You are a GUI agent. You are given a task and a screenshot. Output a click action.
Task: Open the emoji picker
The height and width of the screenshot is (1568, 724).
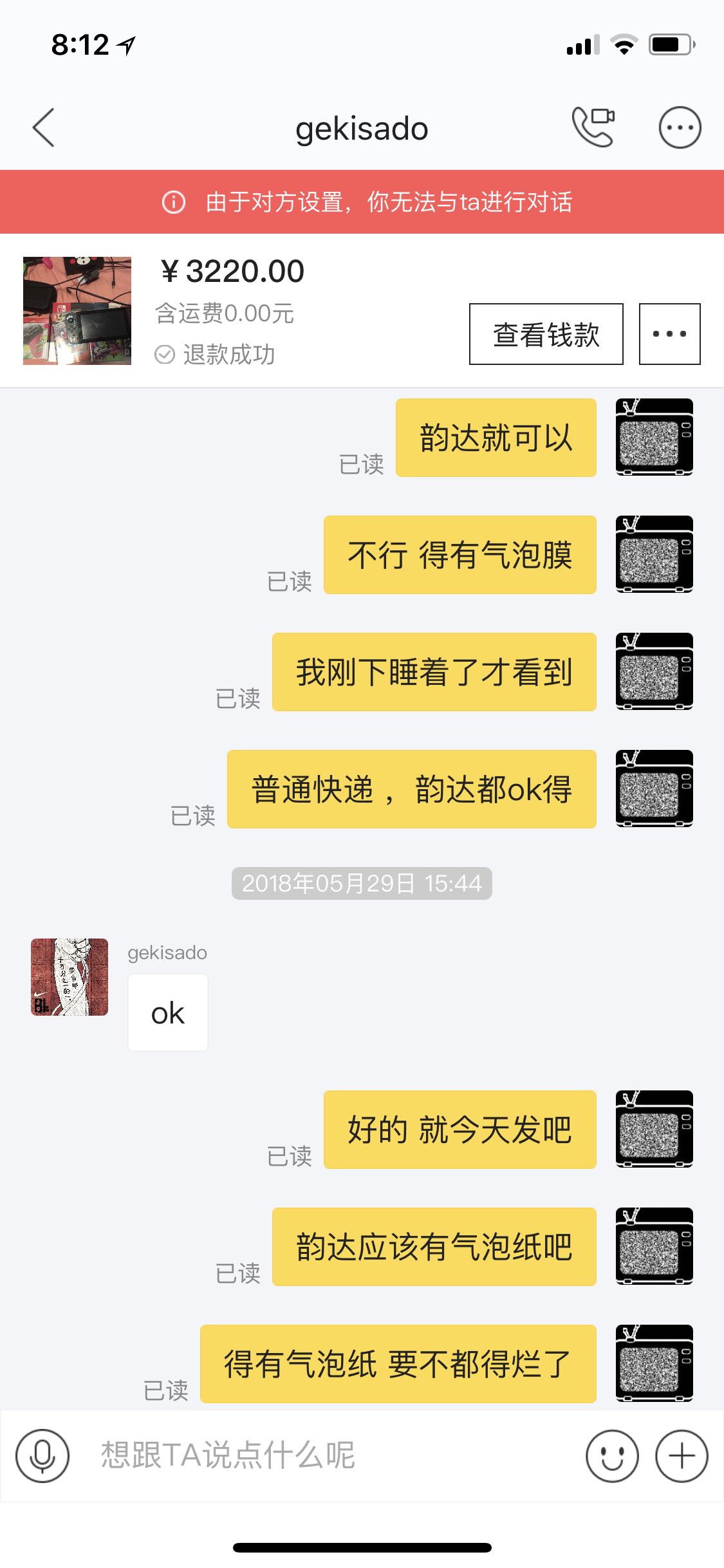(x=612, y=1456)
